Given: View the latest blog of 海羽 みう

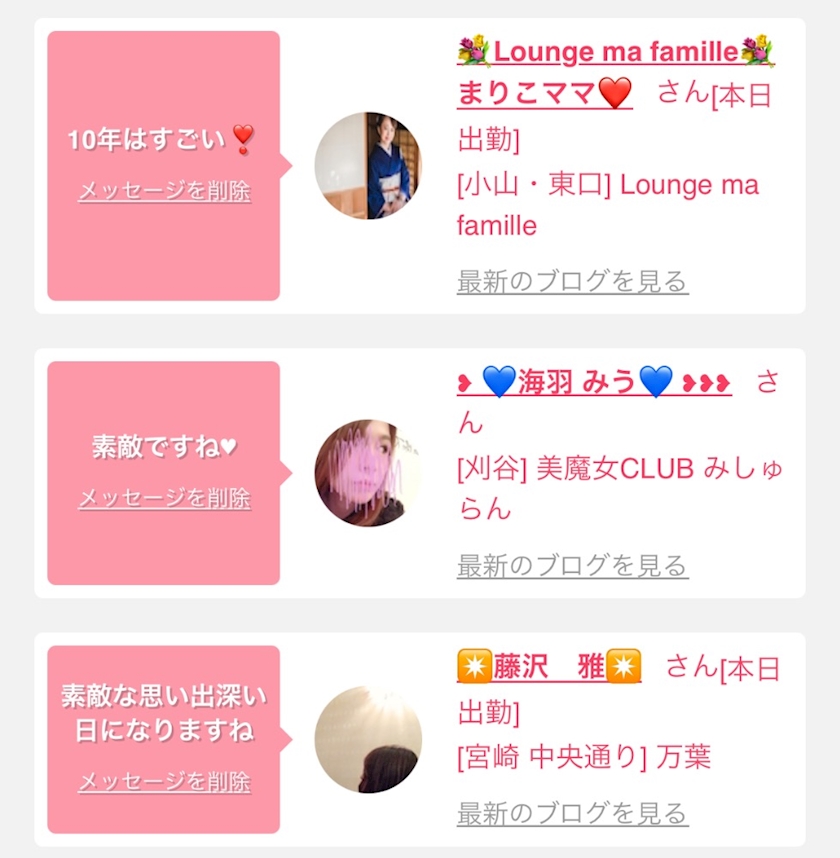Looking at the screenshot, I should 572,566.
